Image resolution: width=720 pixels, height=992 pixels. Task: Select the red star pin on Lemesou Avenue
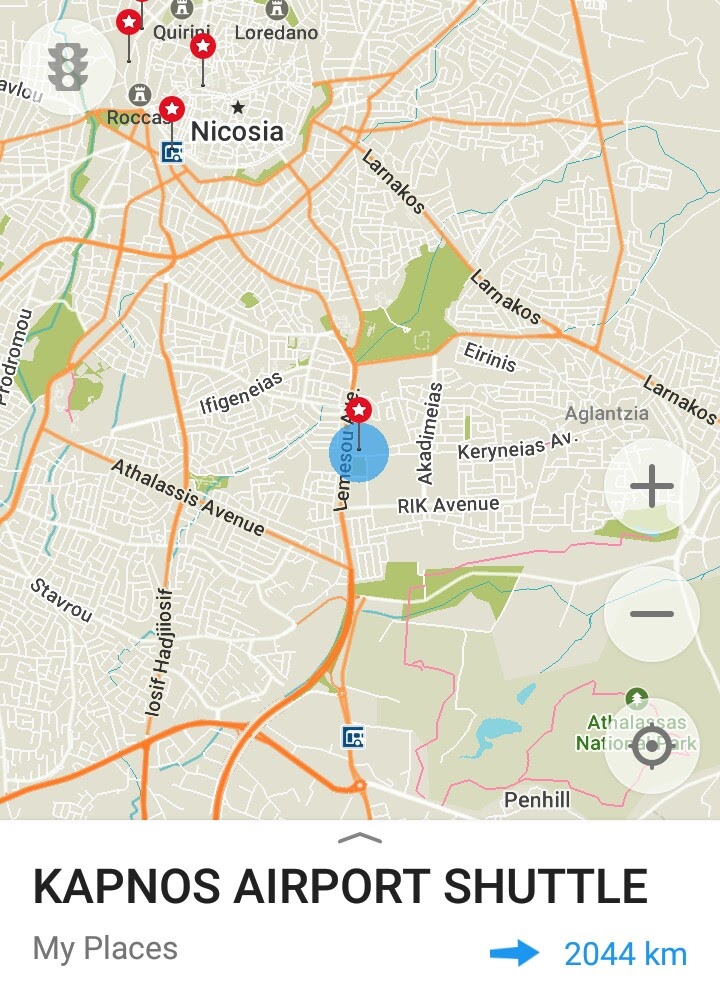click(x=359, y=410)
